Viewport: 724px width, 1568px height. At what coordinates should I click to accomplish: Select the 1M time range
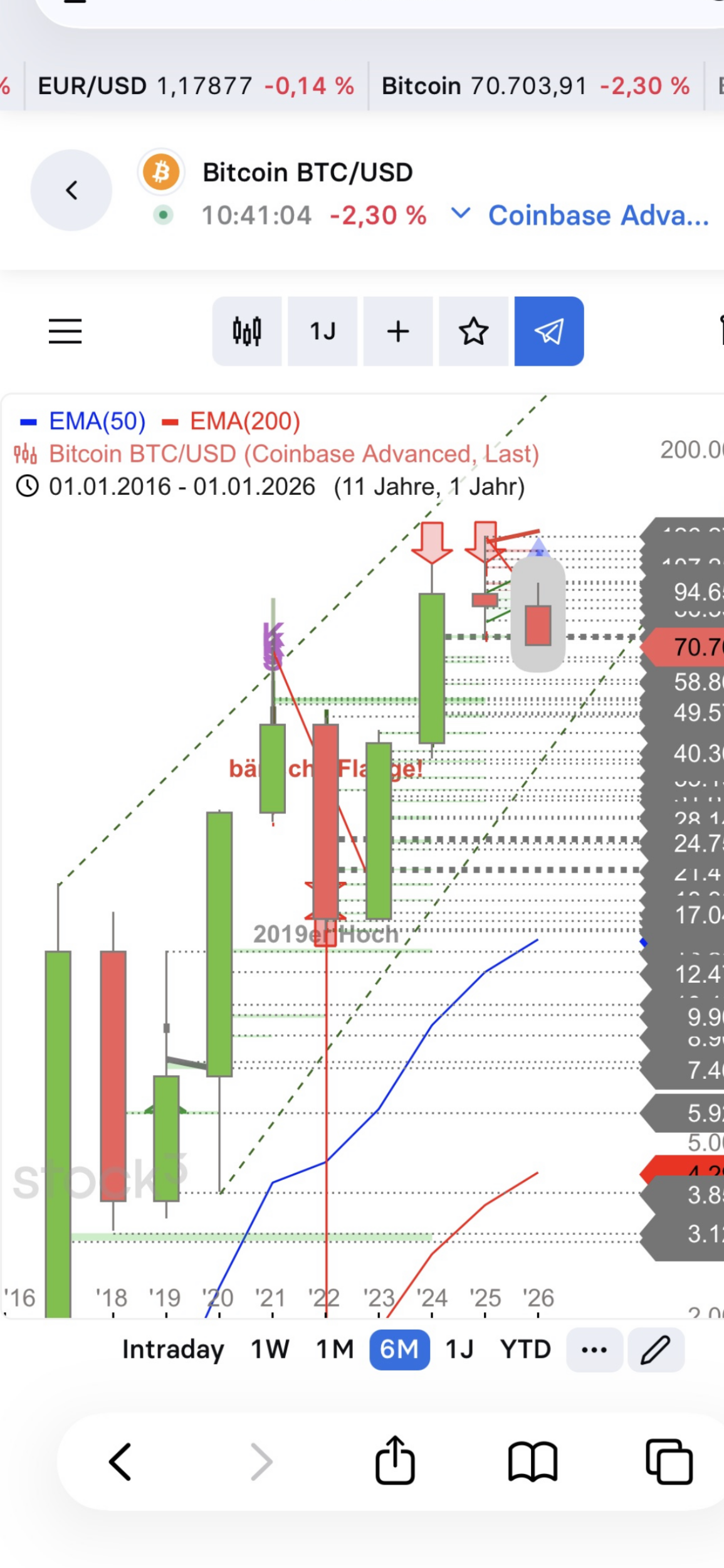pos(335,1350)
